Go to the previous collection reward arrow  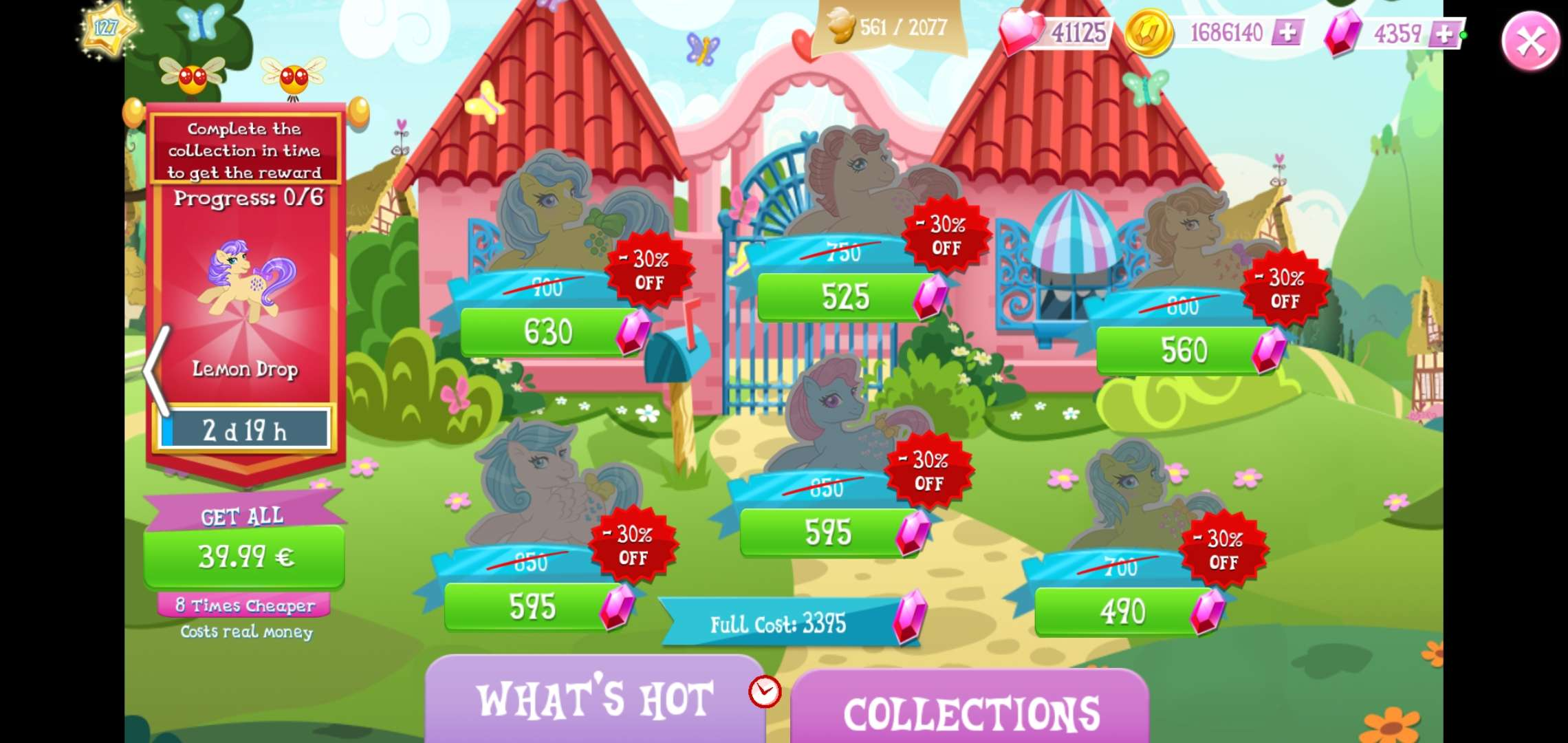(x=157, y=370)
